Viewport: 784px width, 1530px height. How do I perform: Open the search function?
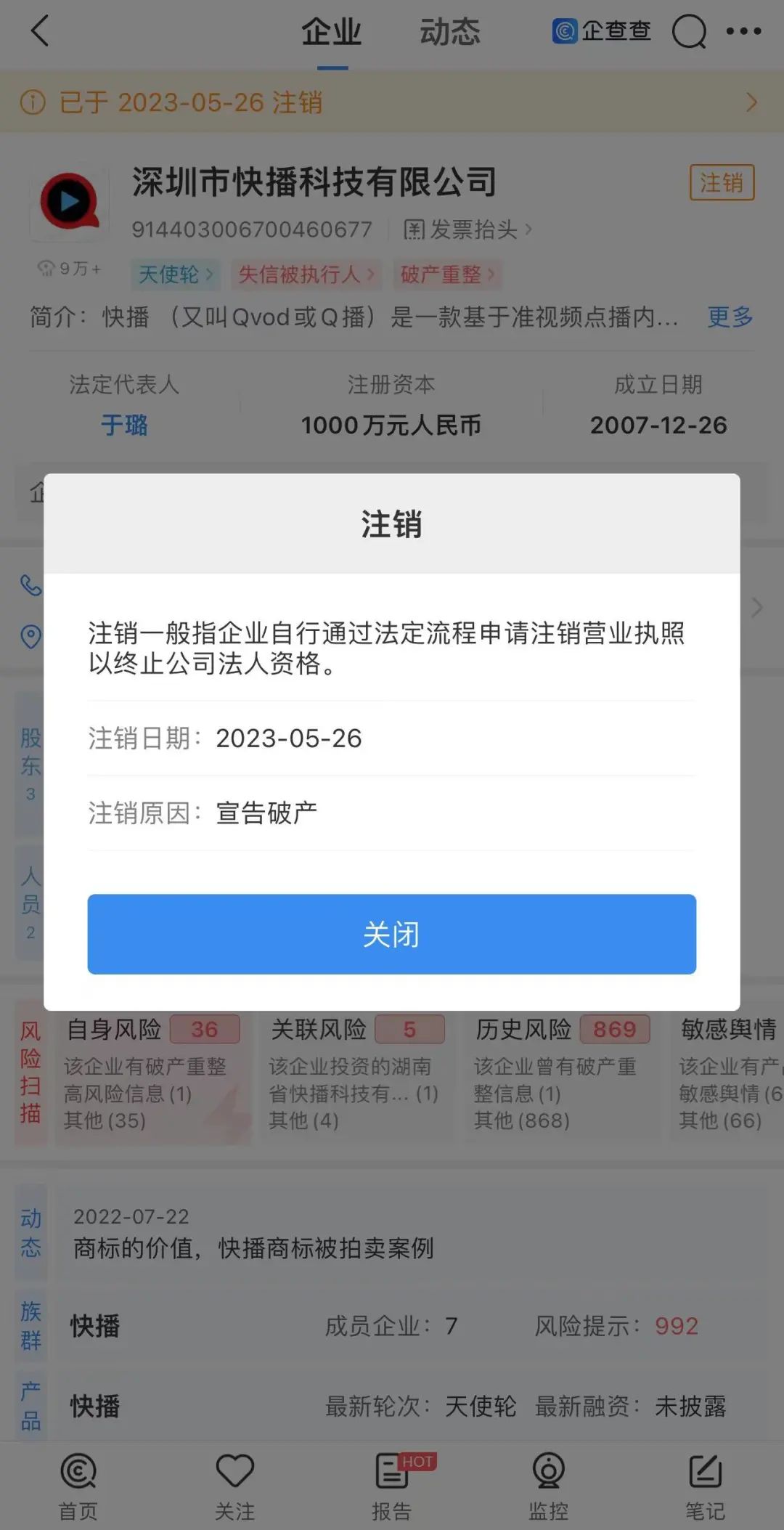(688, 31)
